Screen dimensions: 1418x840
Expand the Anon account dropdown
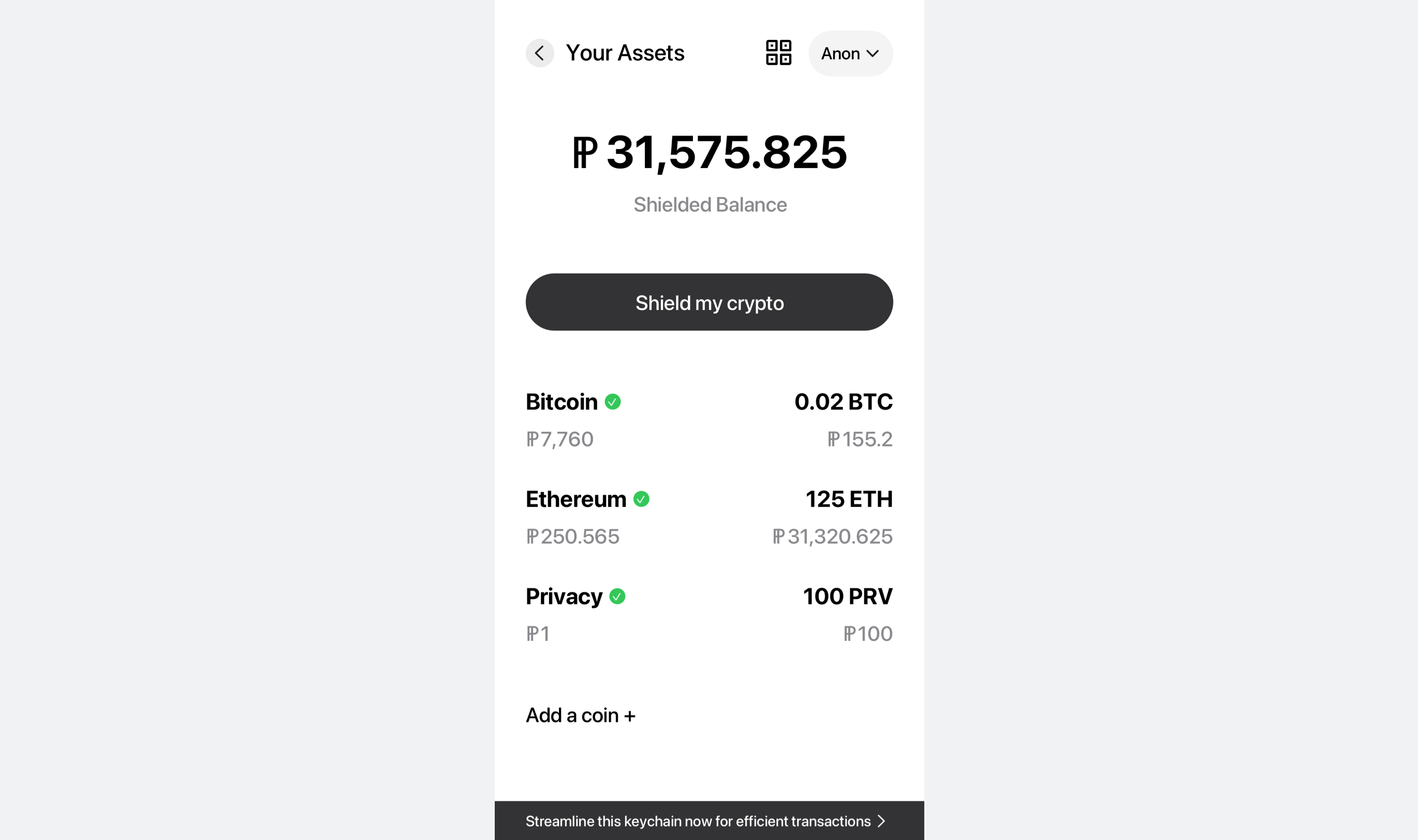850,54
